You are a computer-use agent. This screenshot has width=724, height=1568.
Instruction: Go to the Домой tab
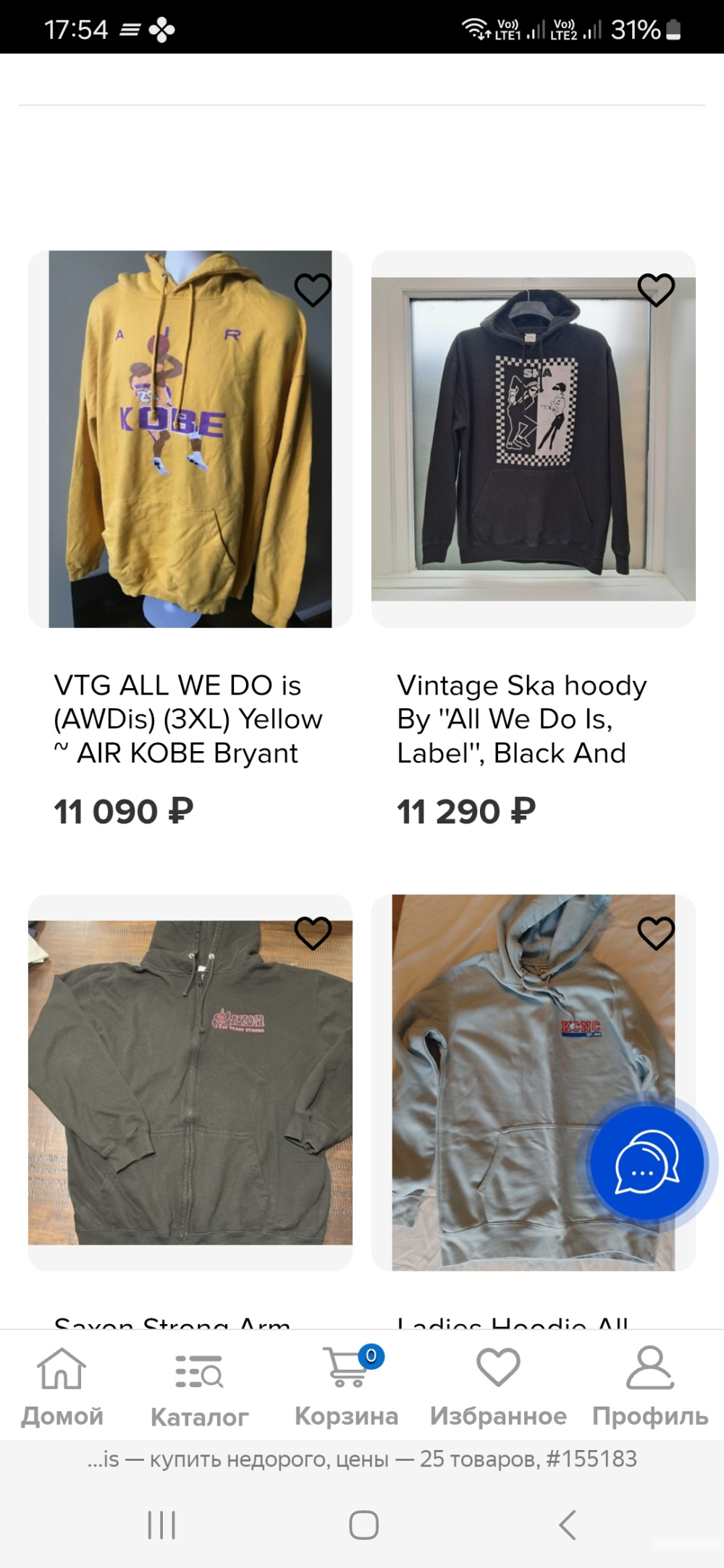coord(62,1387)
